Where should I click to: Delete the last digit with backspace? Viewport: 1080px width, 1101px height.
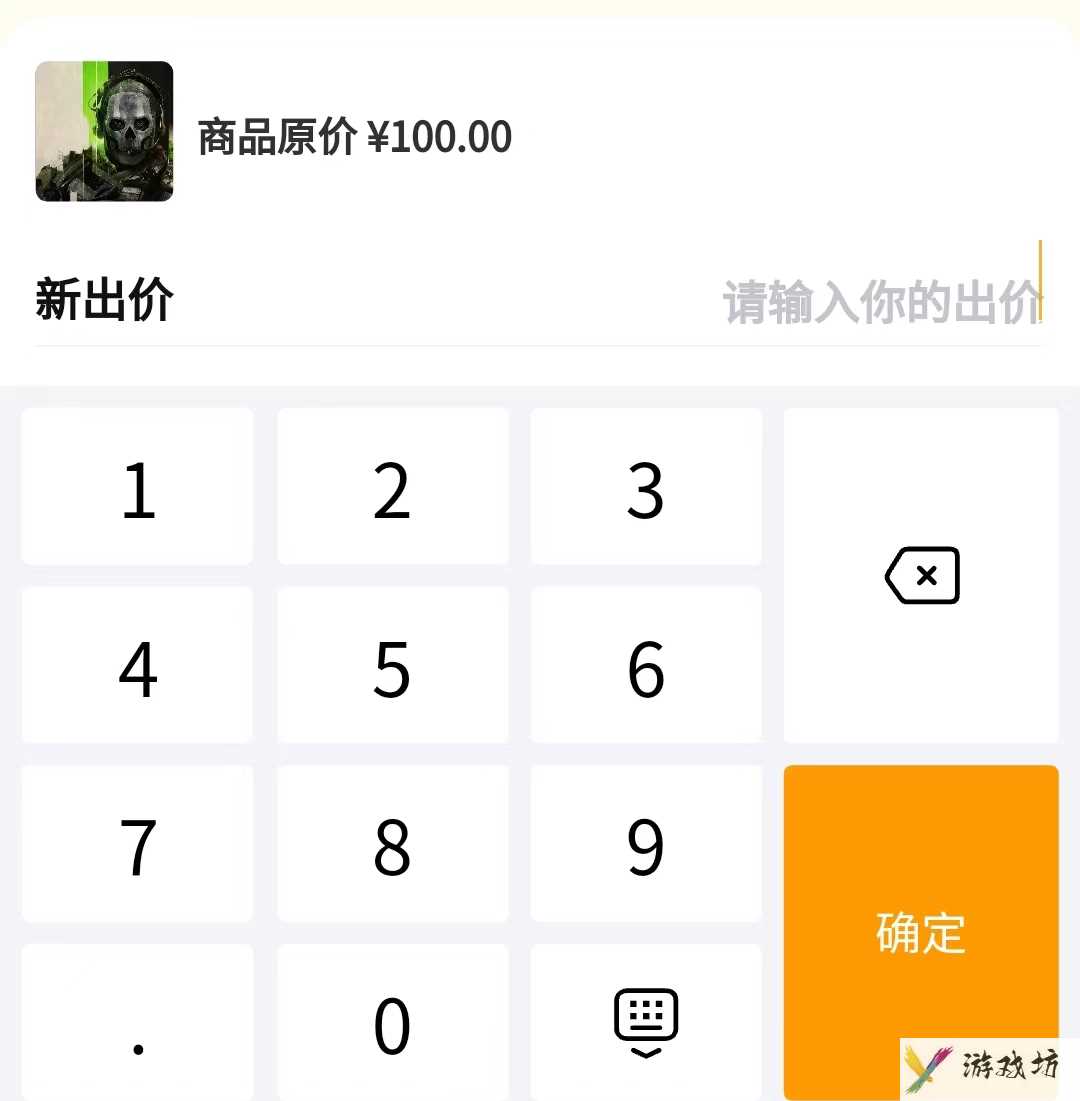pos(921,576)
